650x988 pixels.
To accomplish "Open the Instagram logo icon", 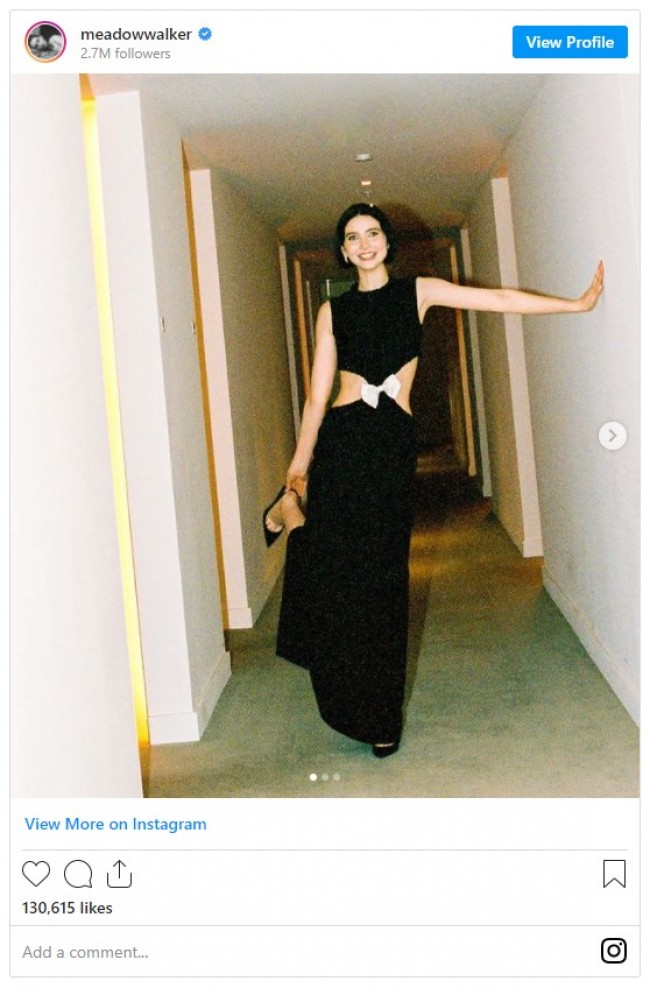I will 614,951.
